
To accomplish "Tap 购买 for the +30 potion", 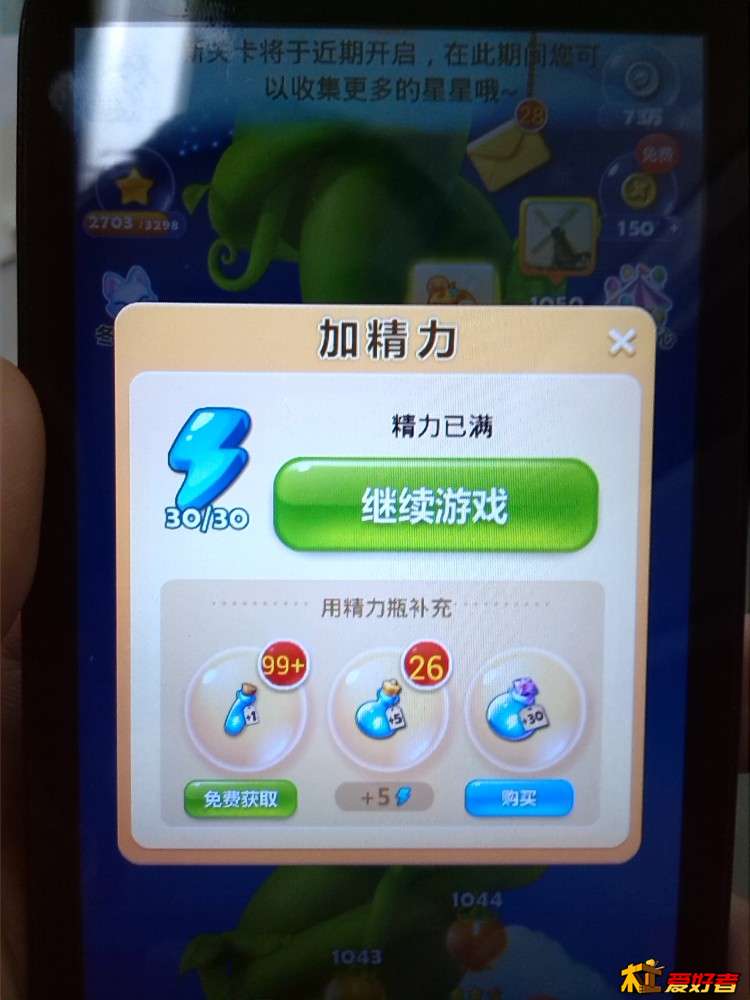I will tap(519, 798).
